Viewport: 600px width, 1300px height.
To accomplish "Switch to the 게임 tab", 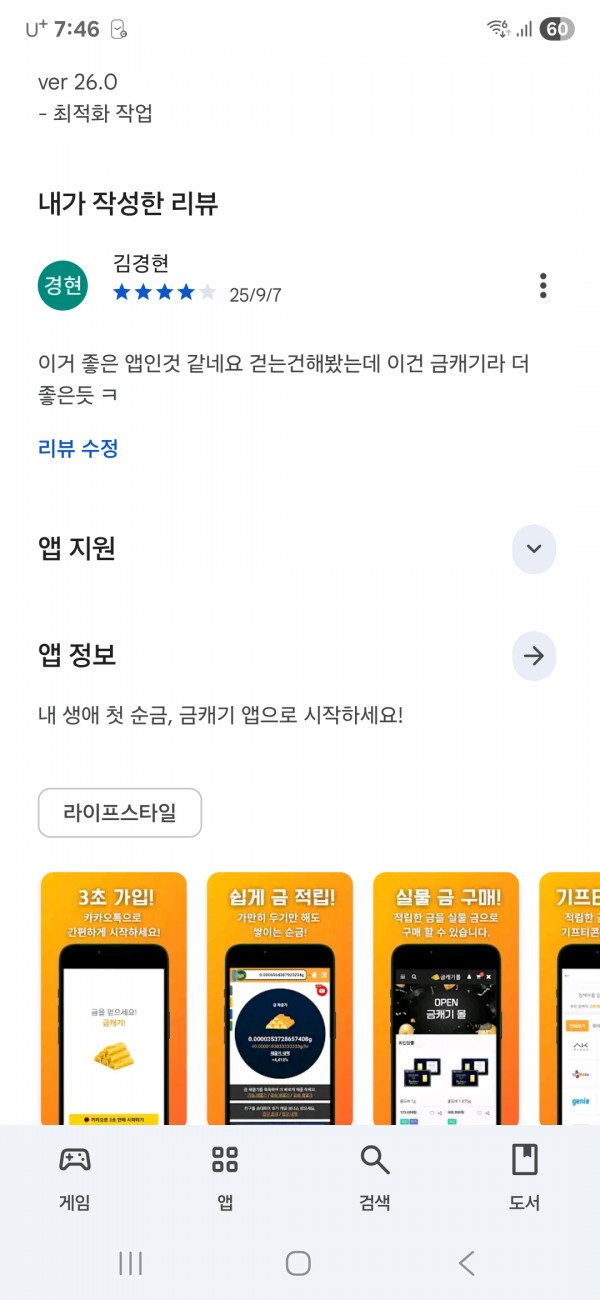I will [75, 1178].
